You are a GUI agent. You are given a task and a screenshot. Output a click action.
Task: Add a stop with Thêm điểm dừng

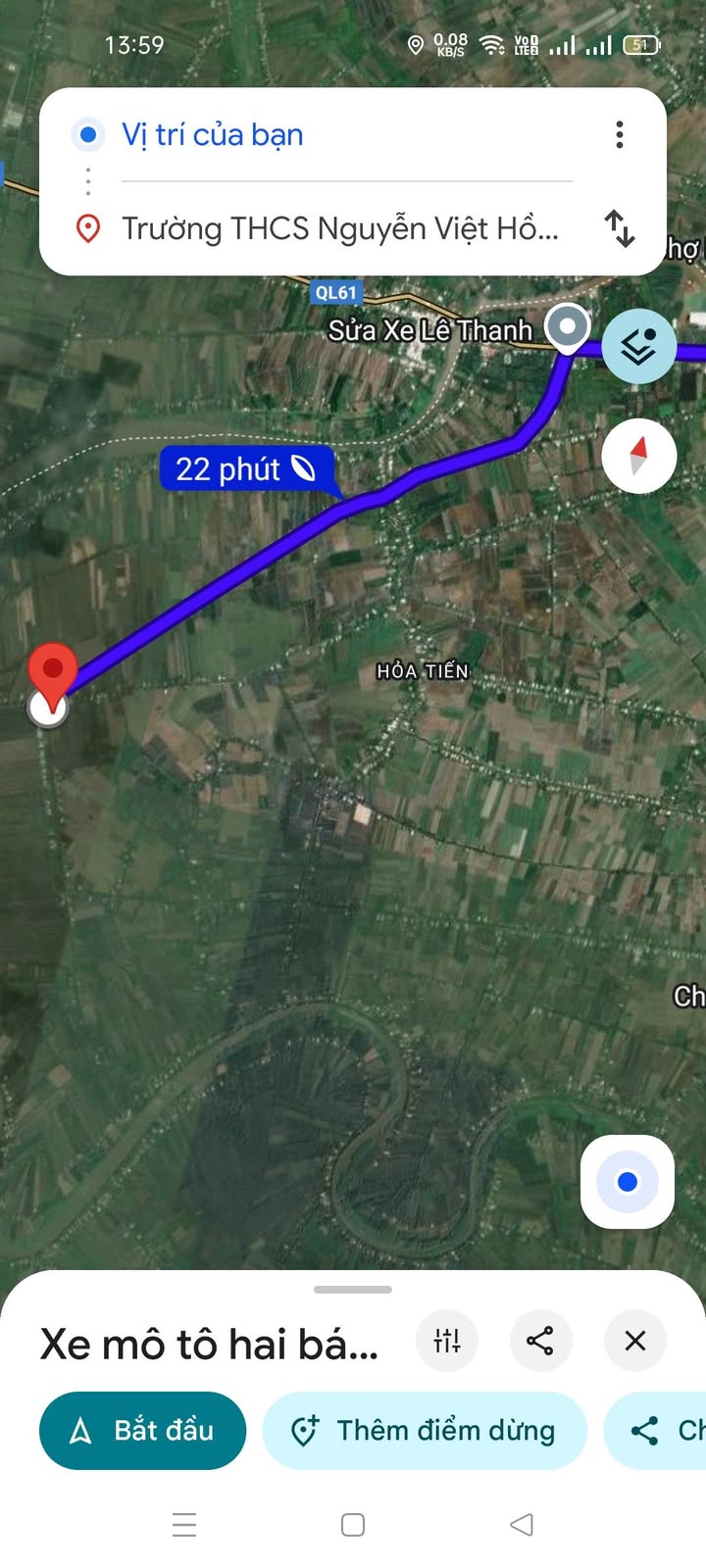pos(425,1431)
